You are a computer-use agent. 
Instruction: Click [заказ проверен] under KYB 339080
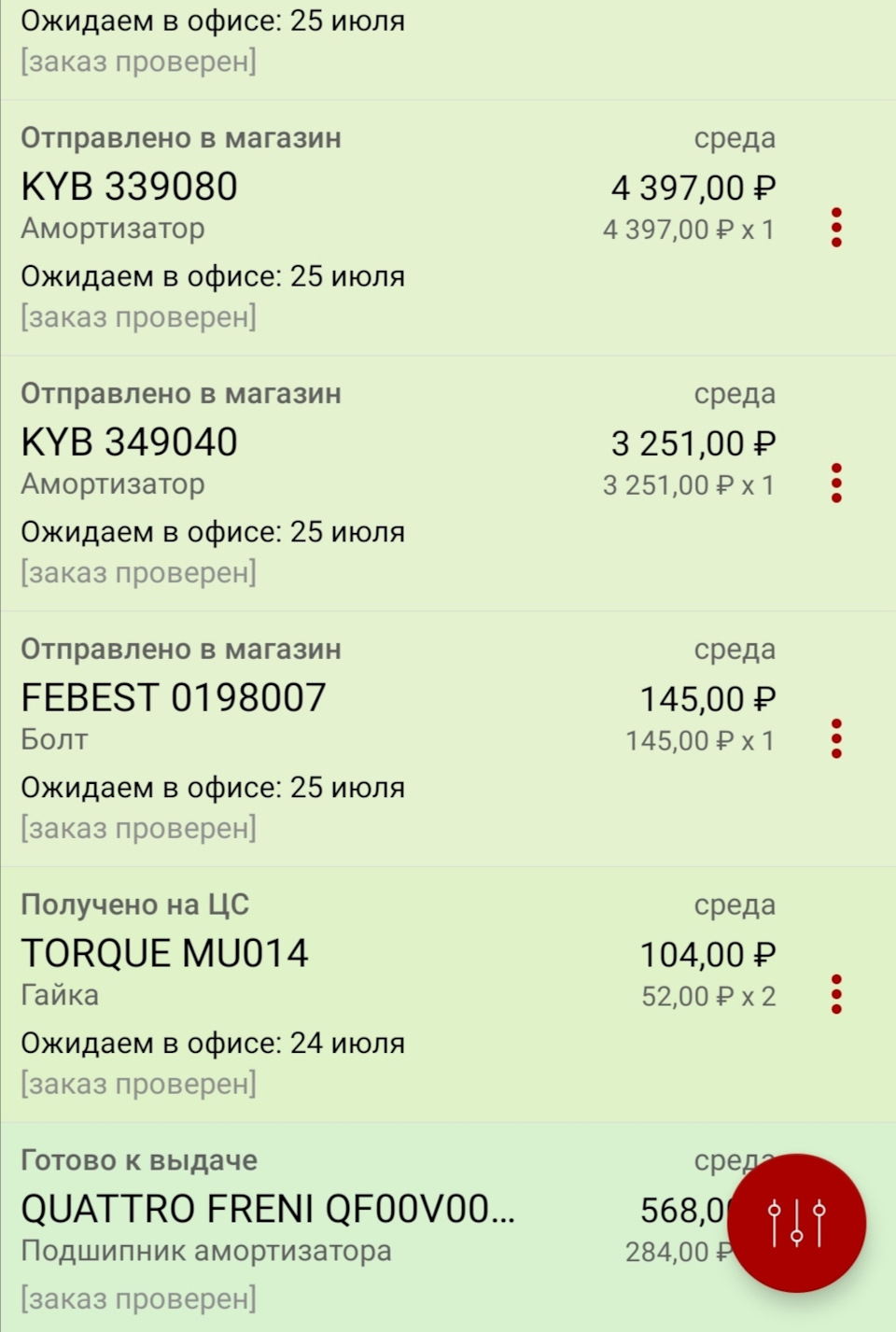(137, 317)
